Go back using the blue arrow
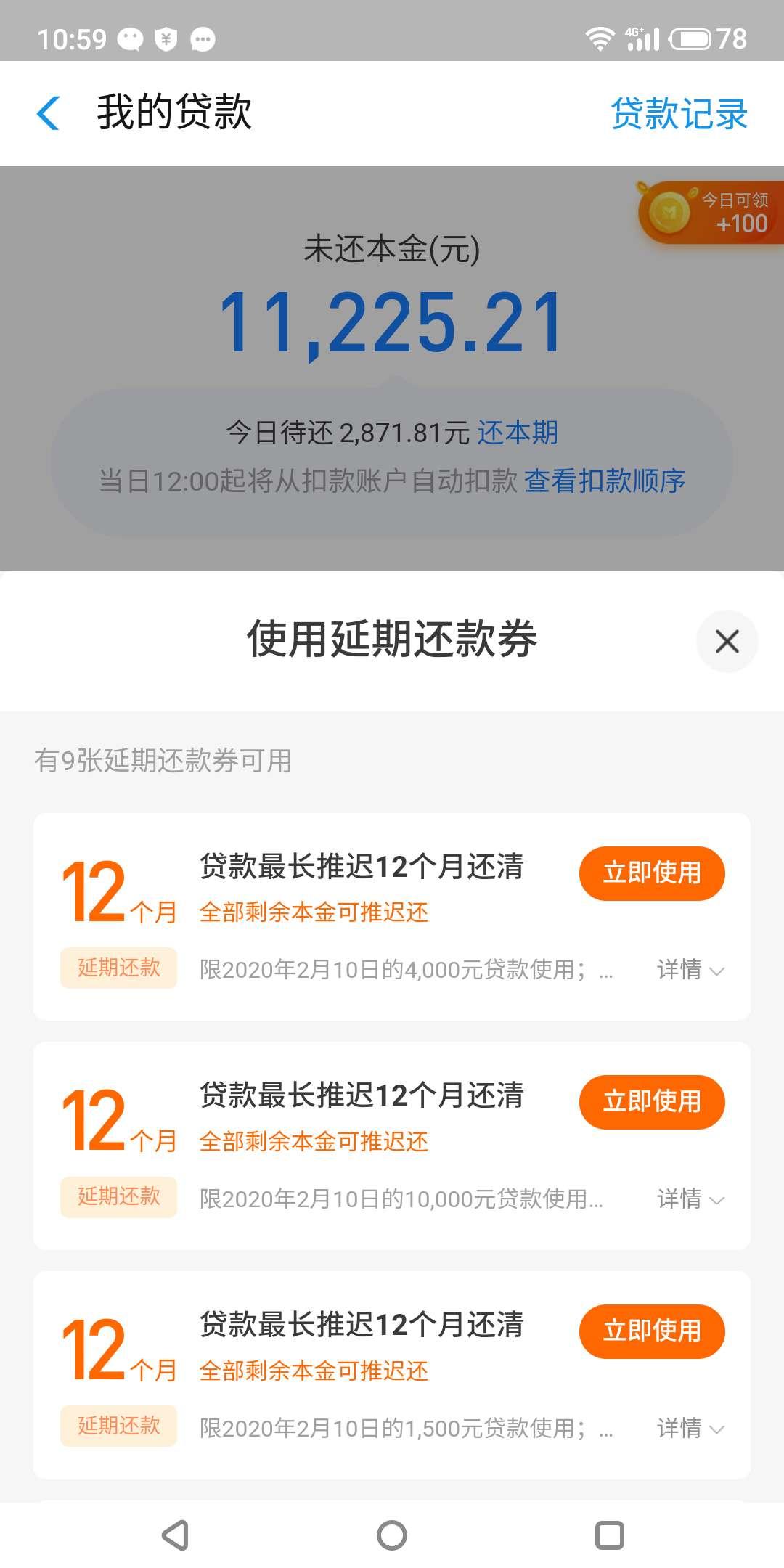 tap(49, 113)
